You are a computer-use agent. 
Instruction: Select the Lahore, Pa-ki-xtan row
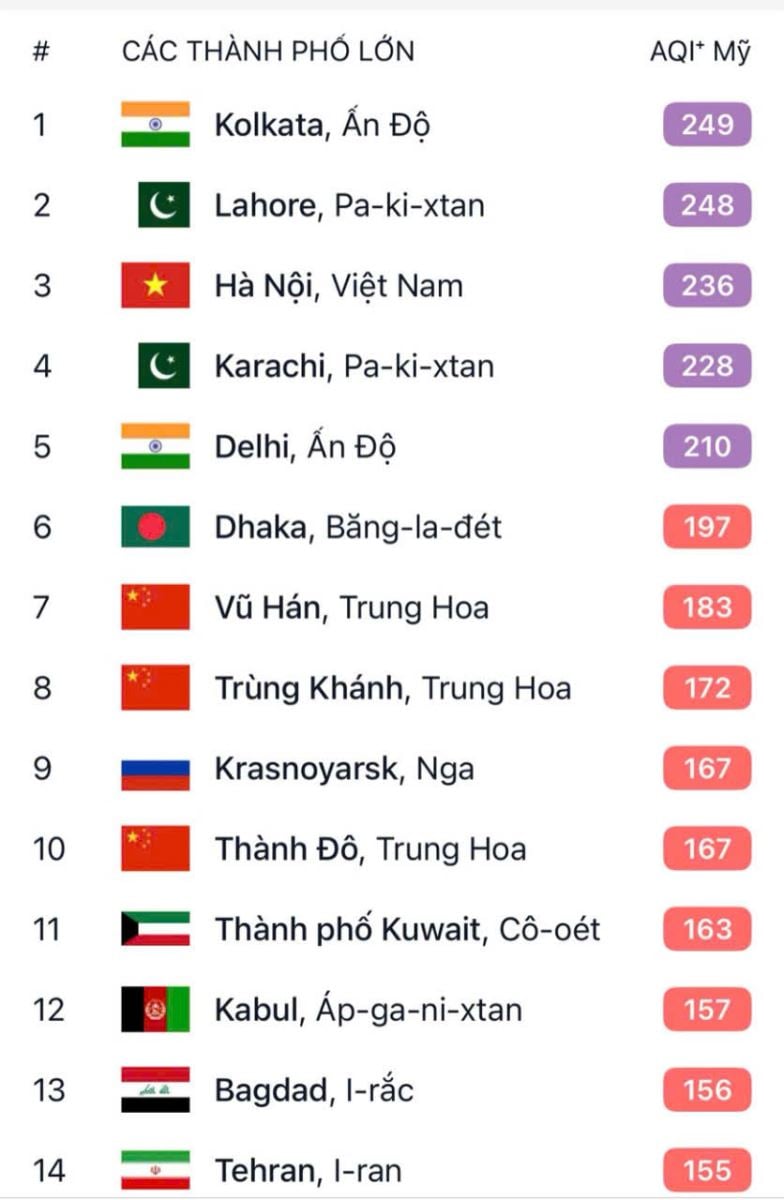[x=349, y=205]
